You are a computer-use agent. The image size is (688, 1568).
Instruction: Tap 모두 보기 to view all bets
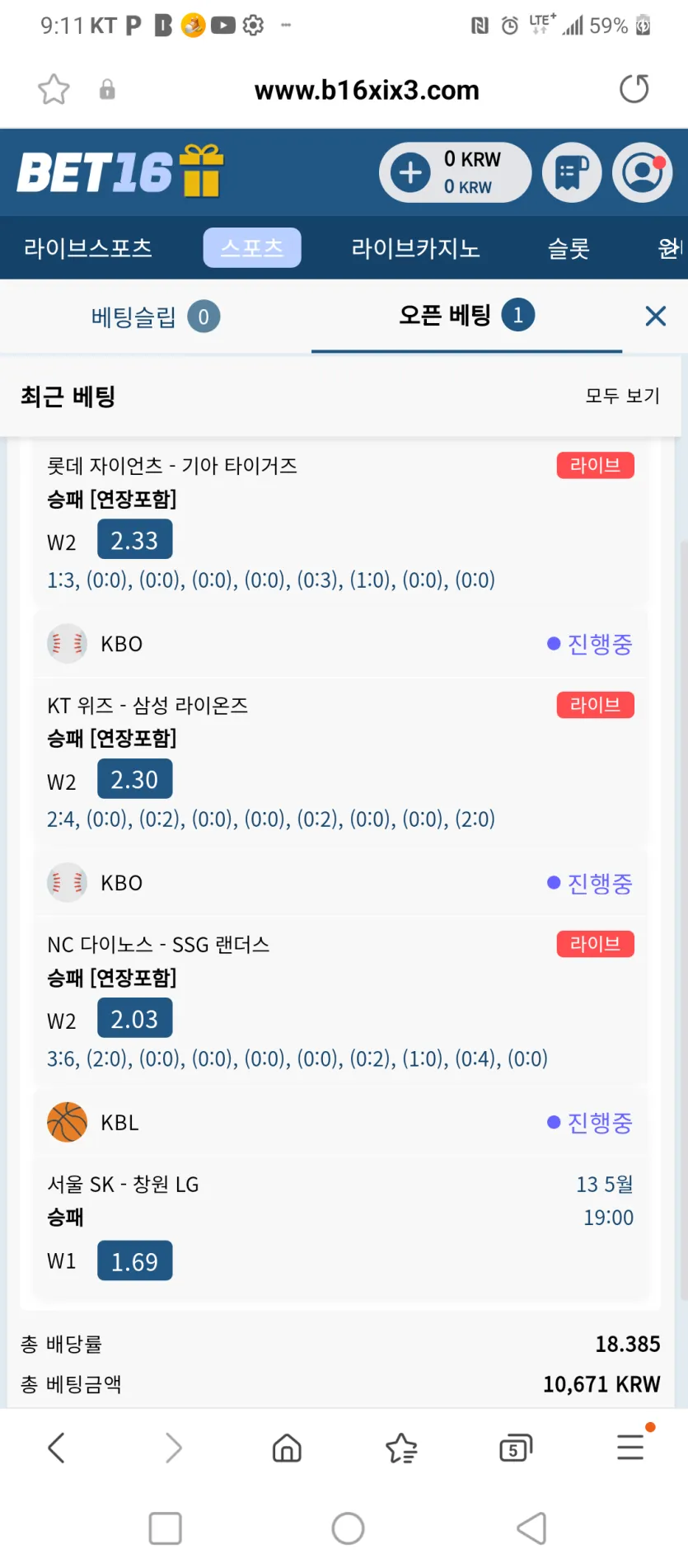coord(623,396)
